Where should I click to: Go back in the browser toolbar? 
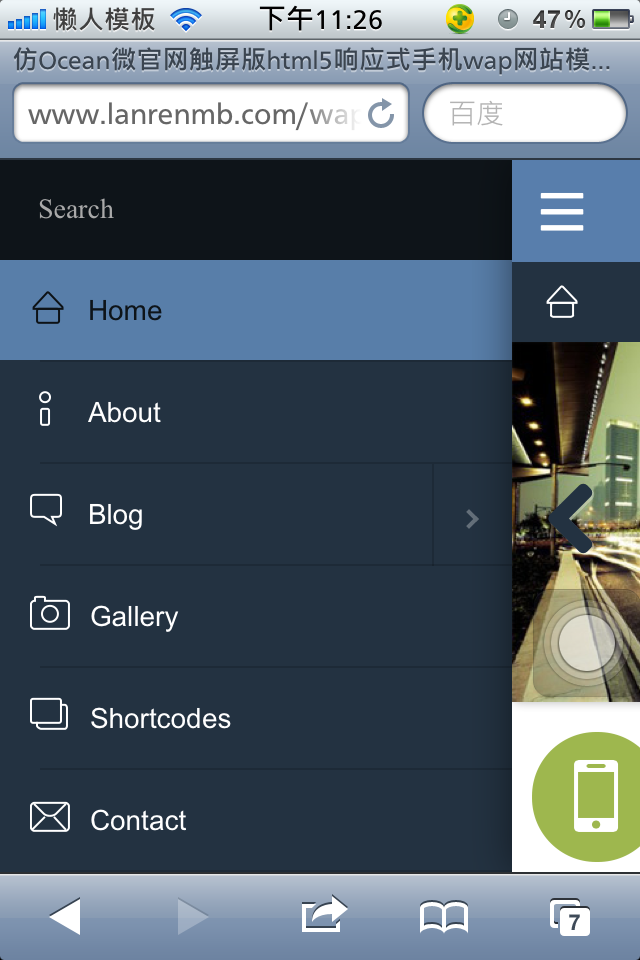[x=65, y=916]
